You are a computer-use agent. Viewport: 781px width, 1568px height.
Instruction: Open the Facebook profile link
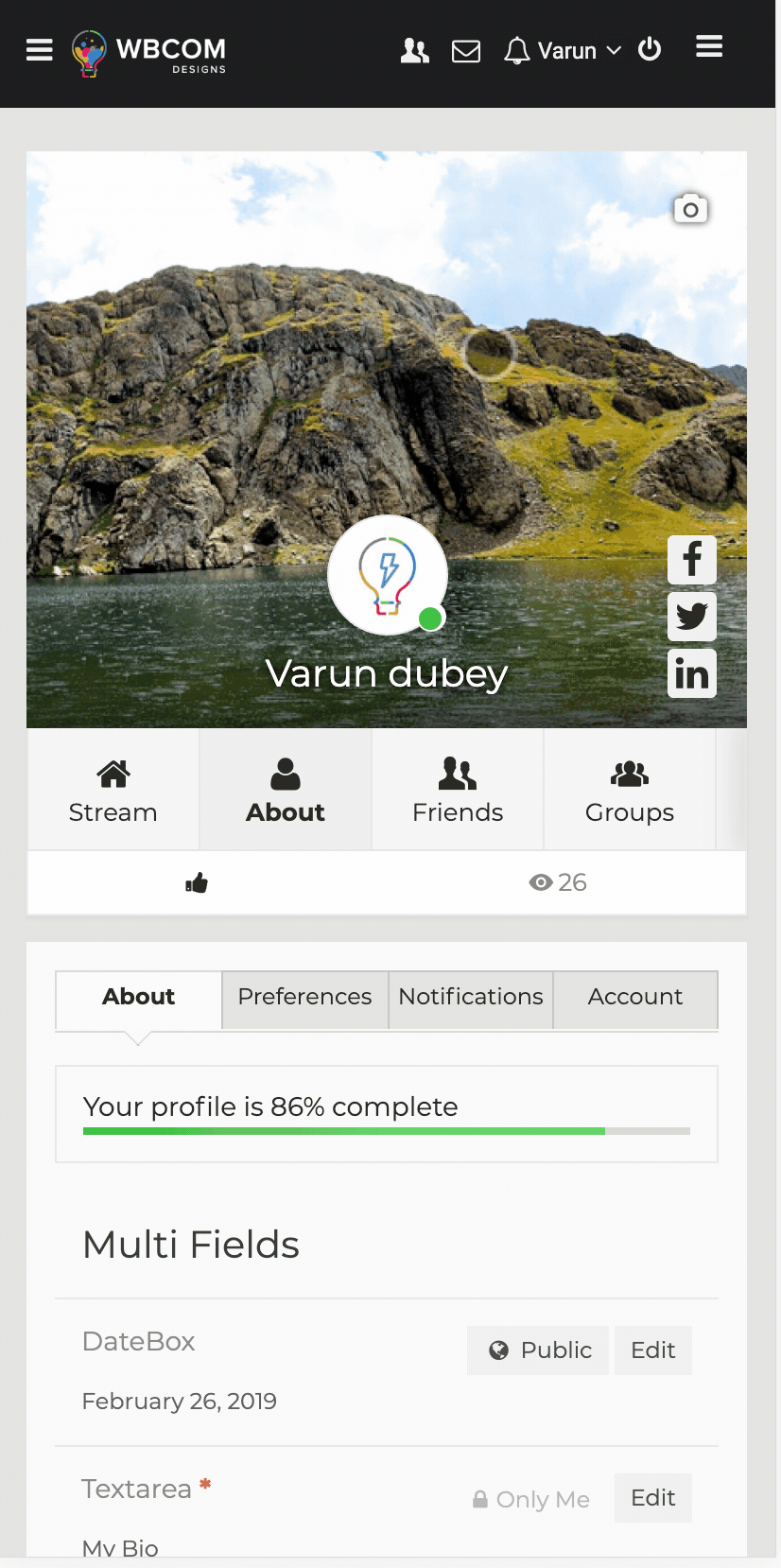point(691,560)
